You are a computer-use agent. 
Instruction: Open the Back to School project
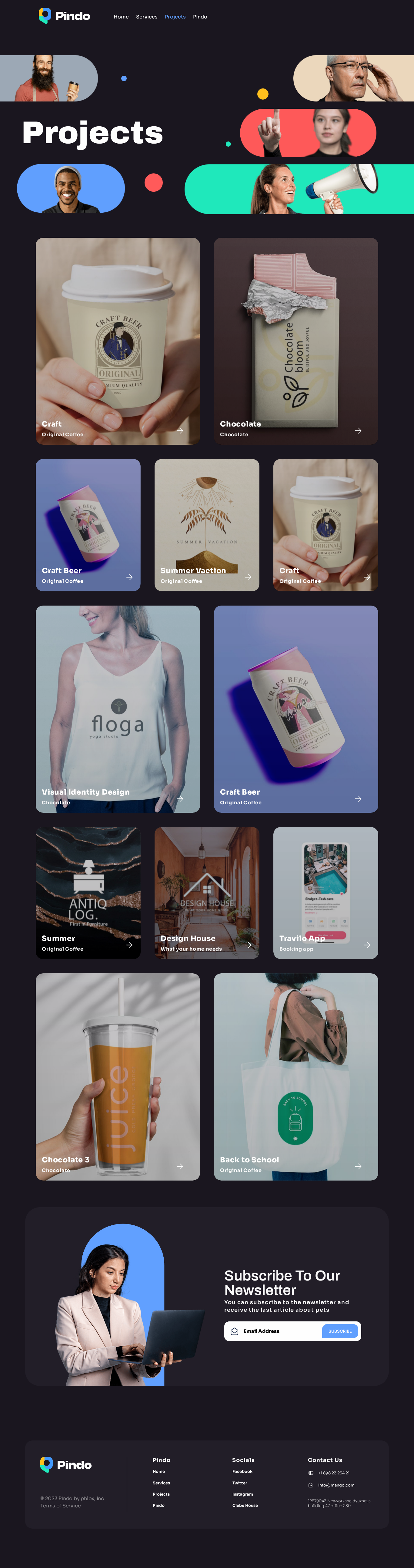point(295,1076)
